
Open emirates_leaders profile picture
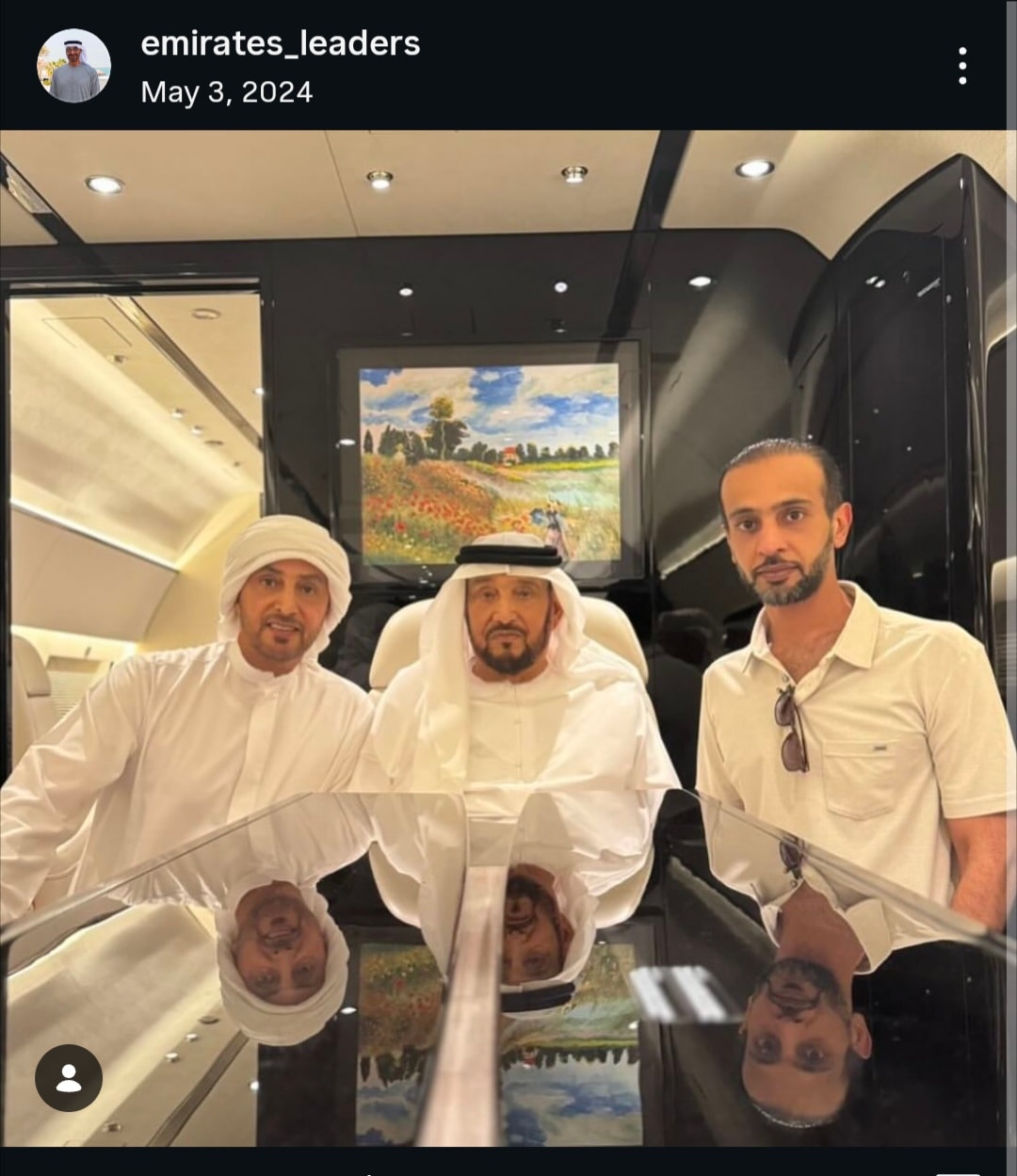point(73,66)
